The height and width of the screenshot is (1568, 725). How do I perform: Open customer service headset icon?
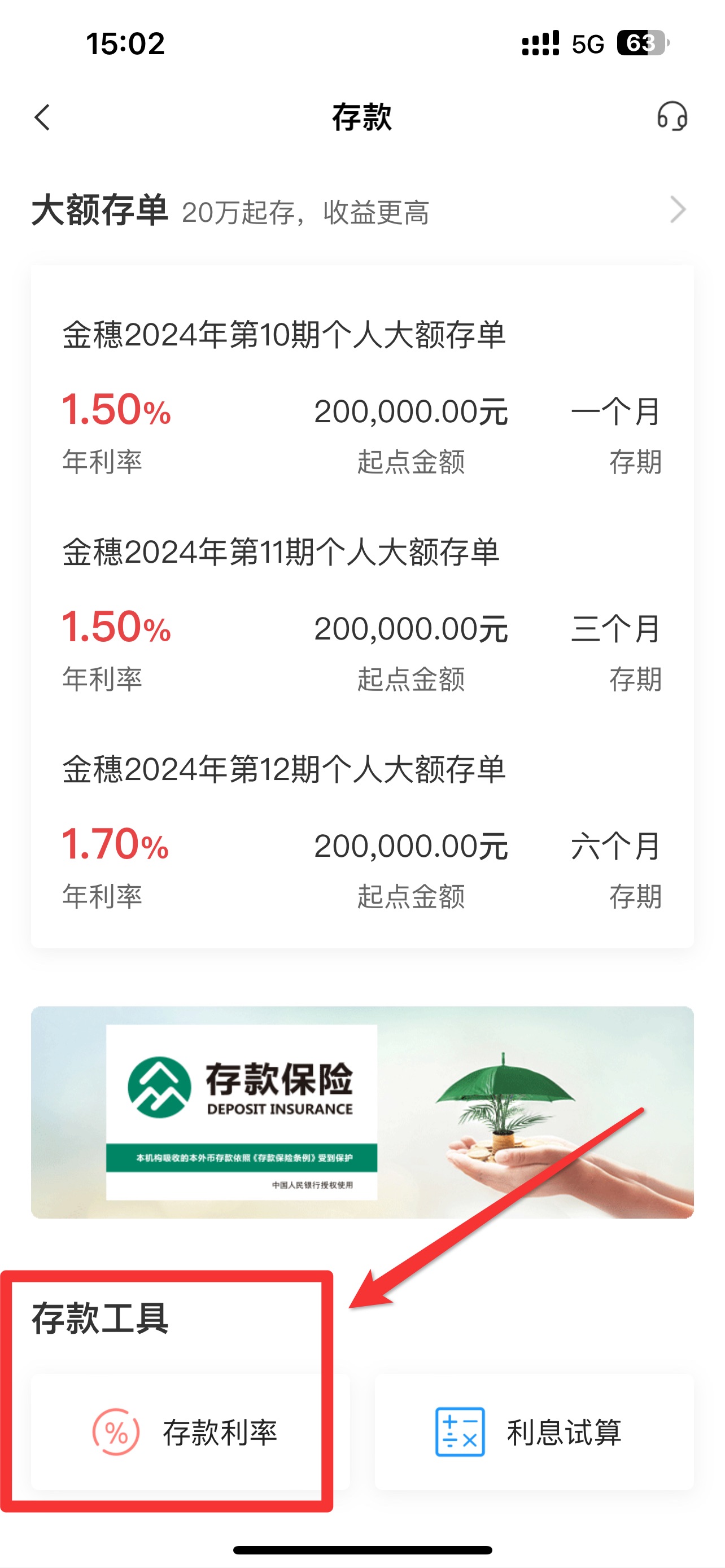672,116
